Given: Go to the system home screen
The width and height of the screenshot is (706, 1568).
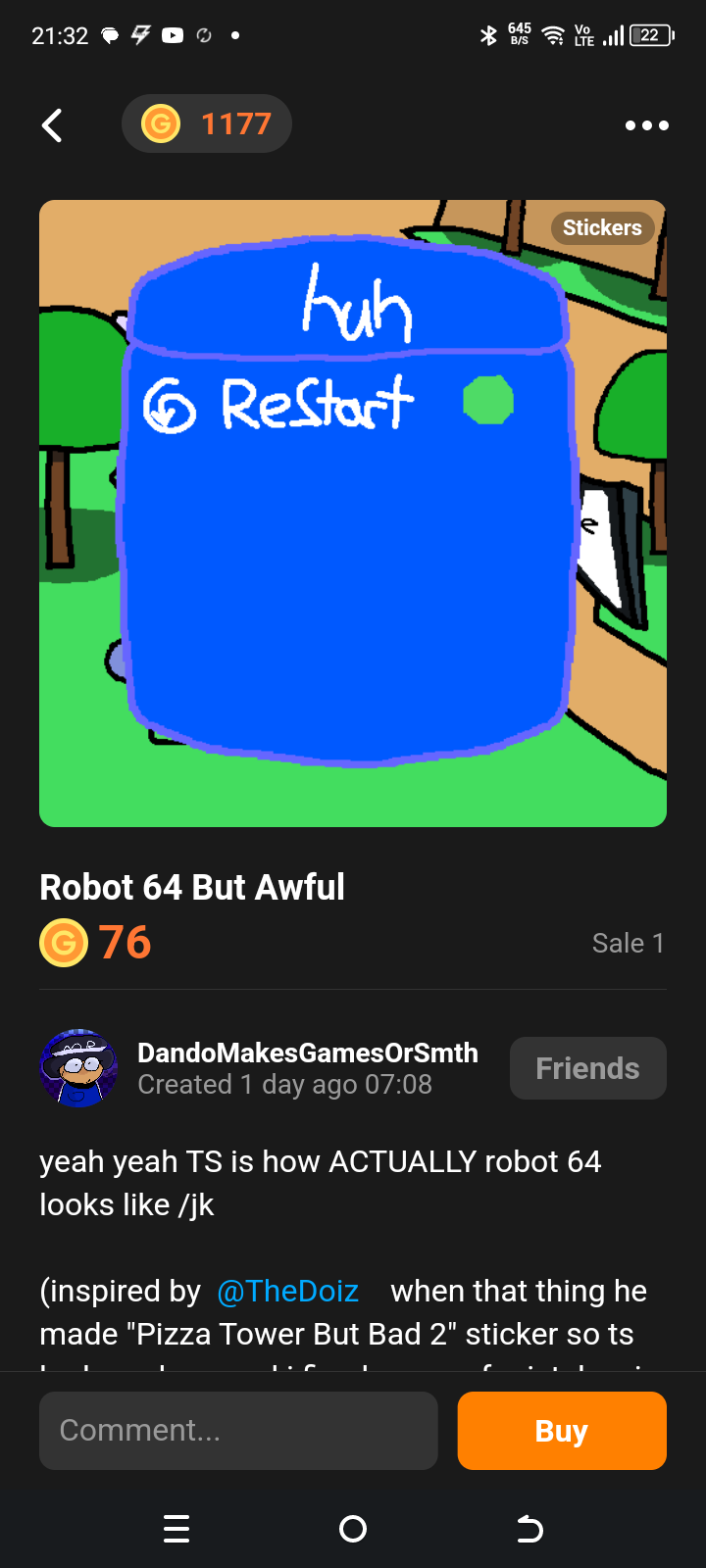Looking at the screenshot, I should [353, 1529].
